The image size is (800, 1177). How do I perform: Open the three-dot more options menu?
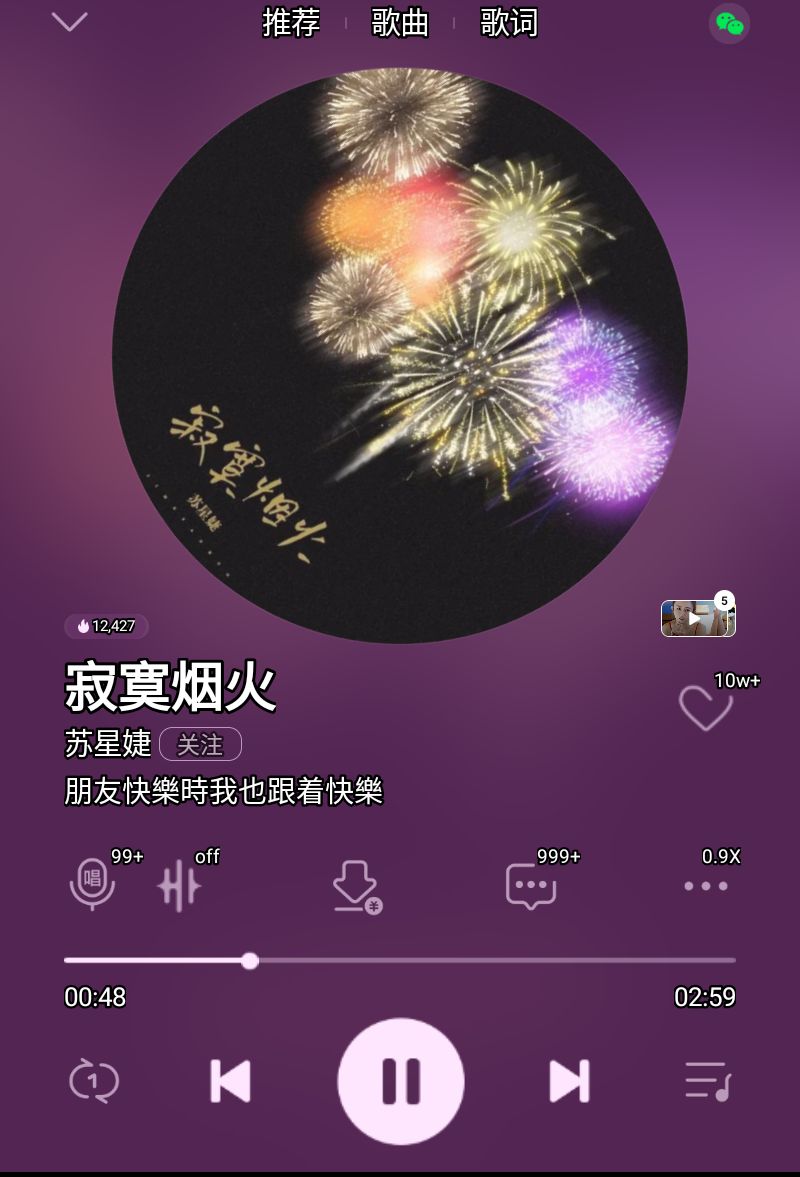pyautogui.click(x=706, y=886)
